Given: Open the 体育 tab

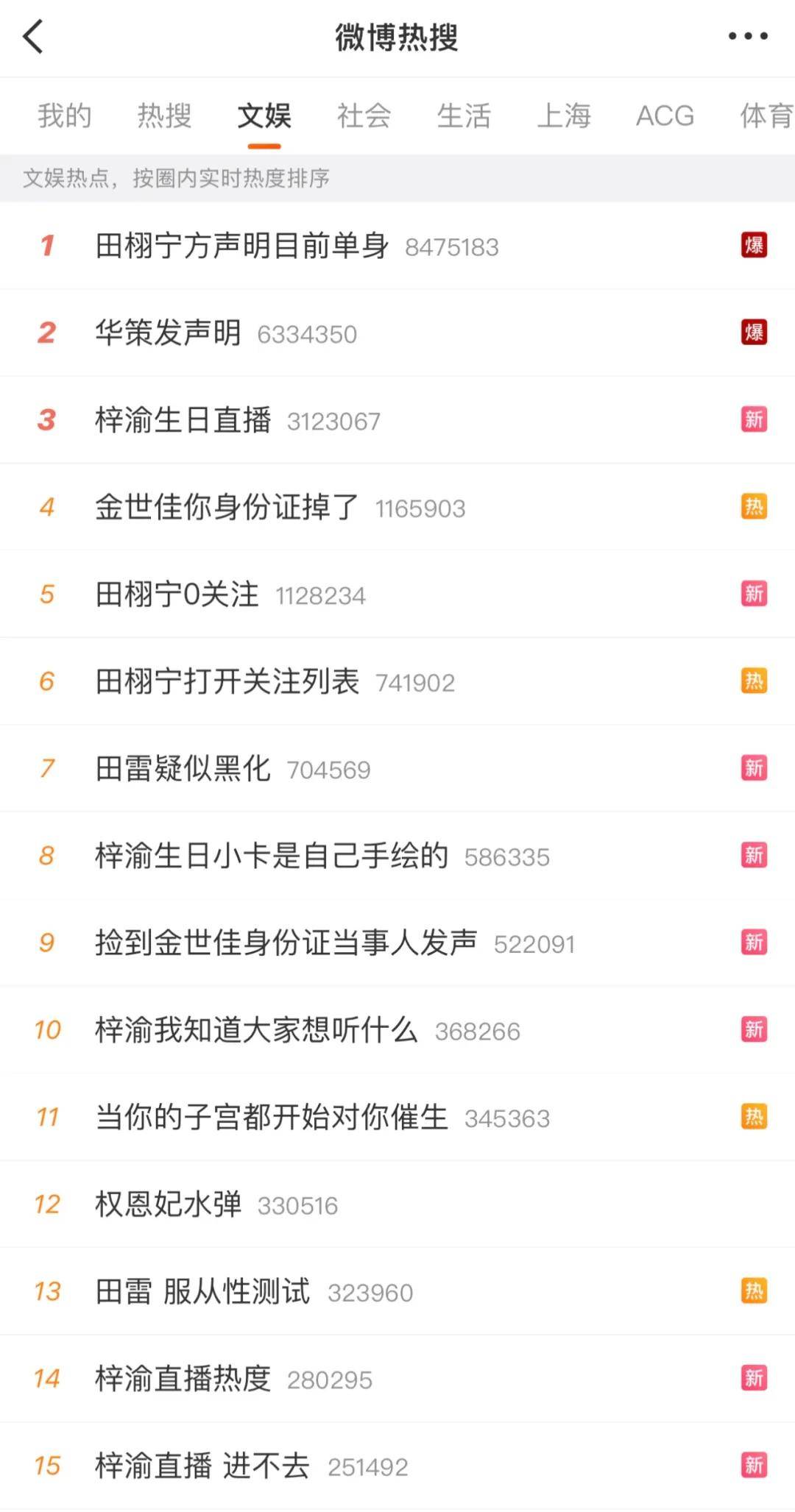Looking at the screenshot, I should [x=766, y=116].
